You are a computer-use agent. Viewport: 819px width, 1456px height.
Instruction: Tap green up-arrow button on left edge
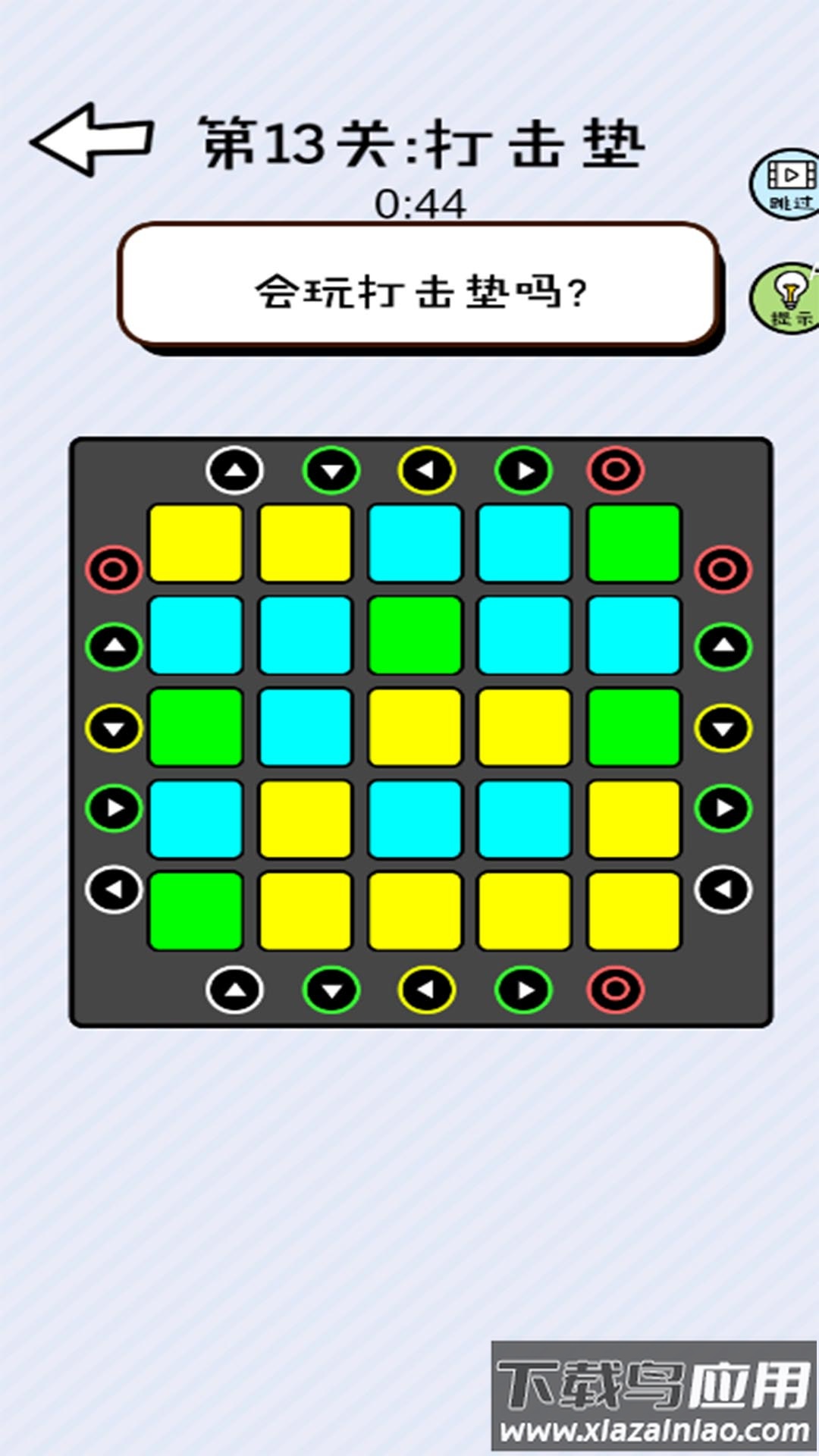(114, 646)
